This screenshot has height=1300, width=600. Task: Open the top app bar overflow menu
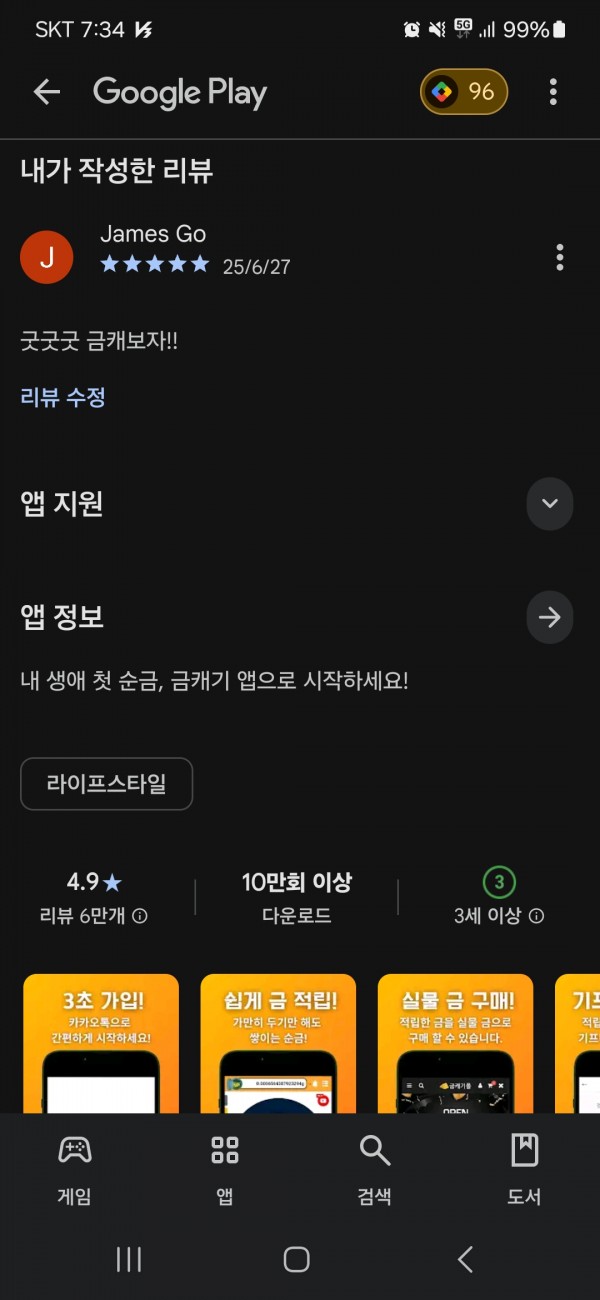click(553, 93)
